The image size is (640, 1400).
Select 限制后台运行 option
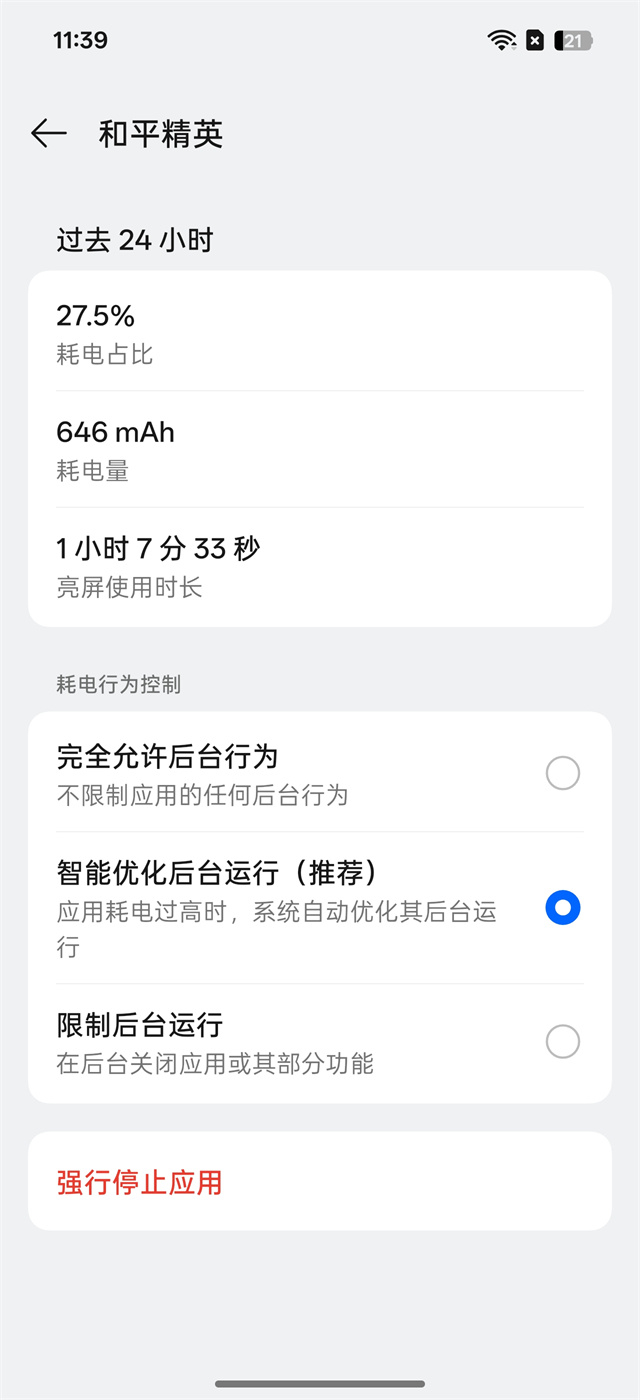pyautogui.click(x=562, y=1042)
